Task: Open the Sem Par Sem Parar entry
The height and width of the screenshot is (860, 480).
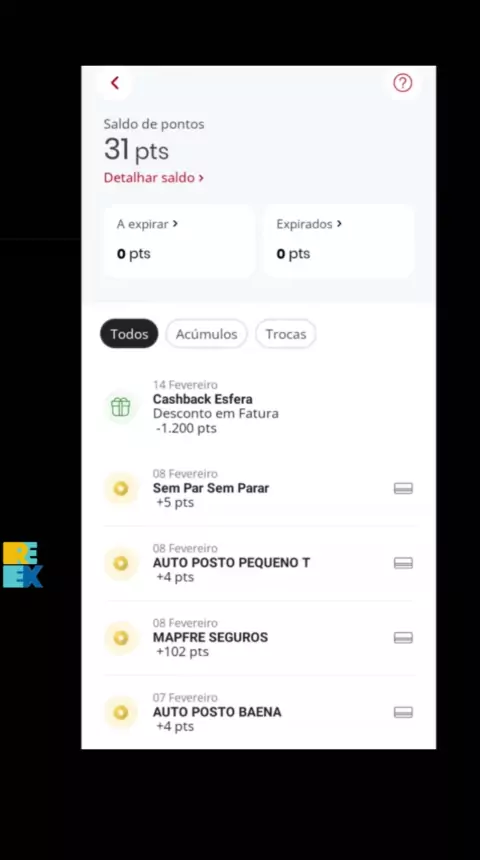Action: [258, 488]
